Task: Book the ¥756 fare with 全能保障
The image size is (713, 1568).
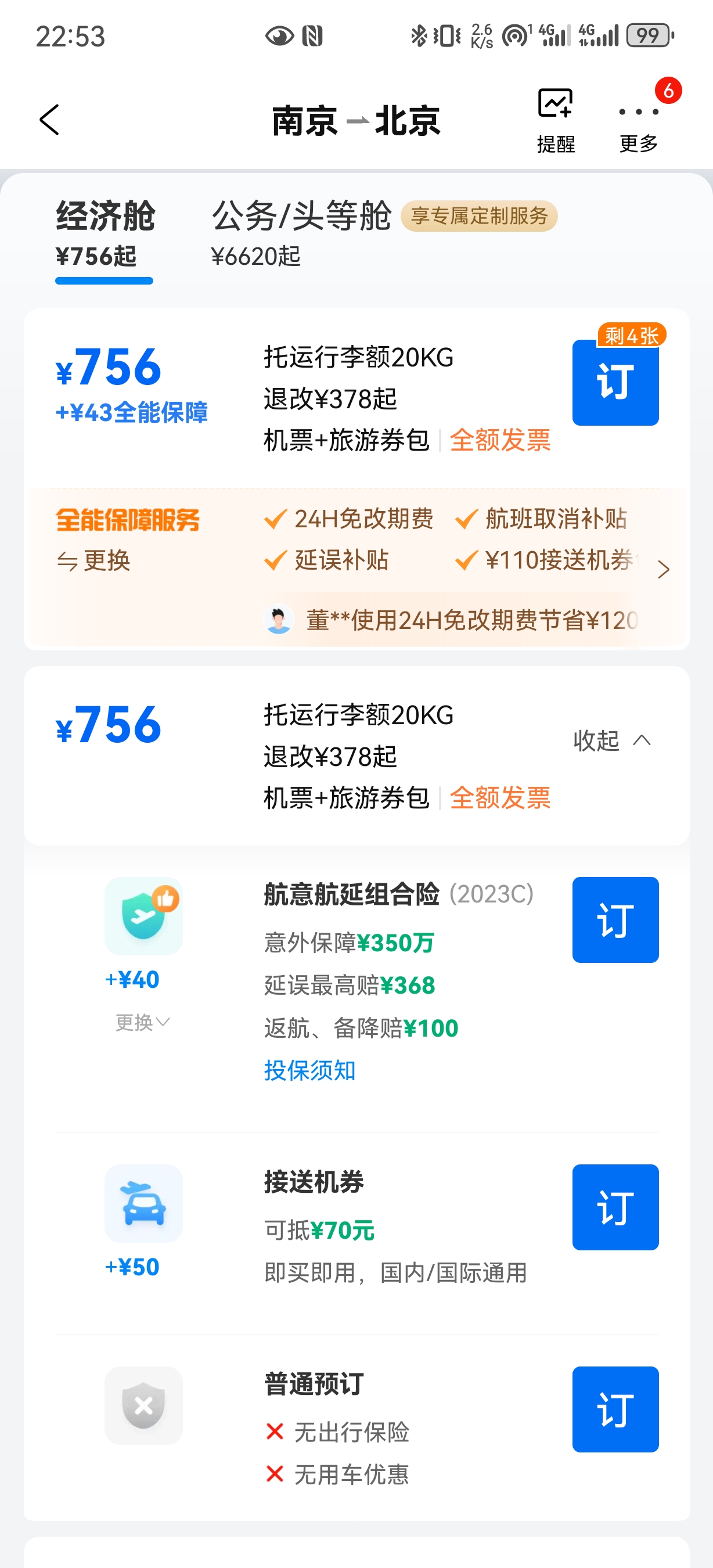Action: pos(615,382)
